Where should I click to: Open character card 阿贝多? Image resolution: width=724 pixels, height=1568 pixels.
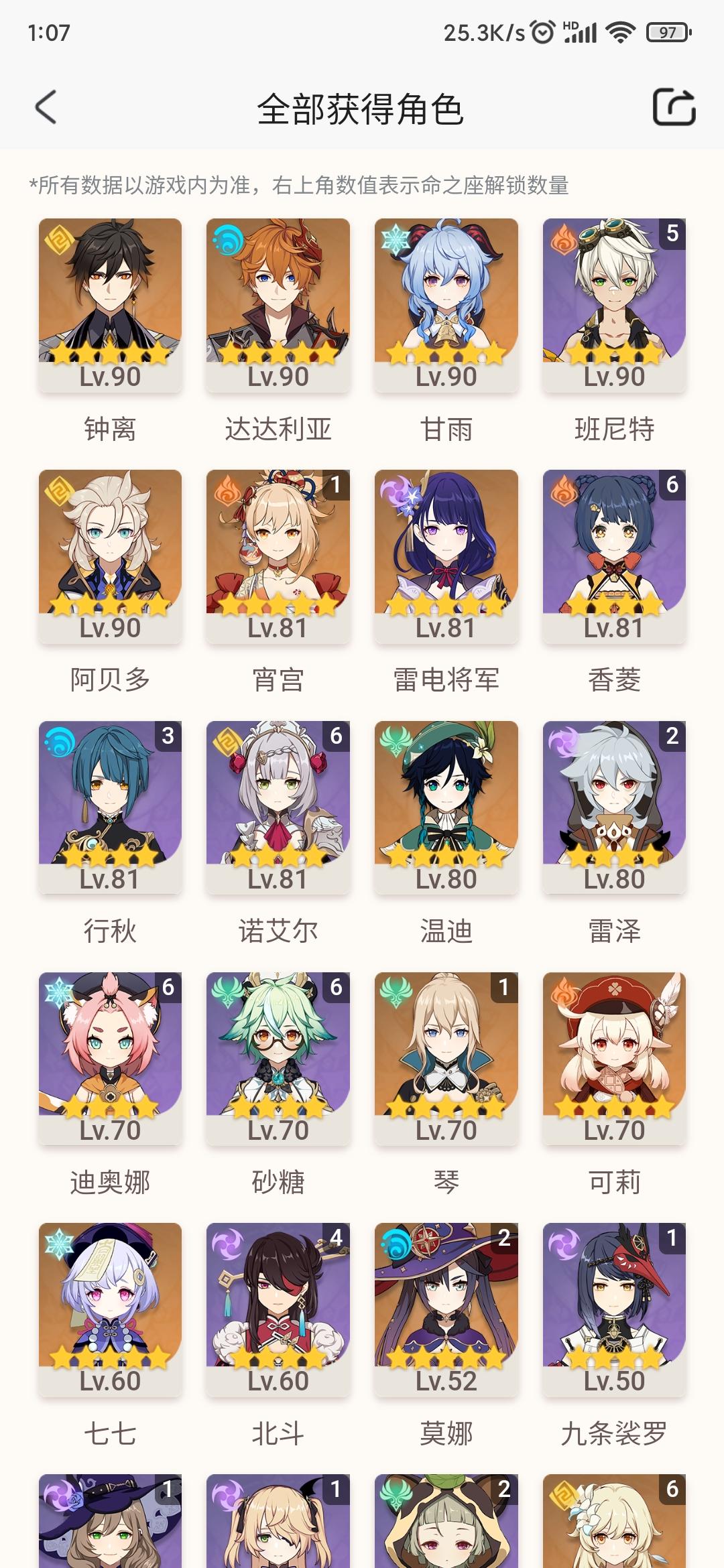110,556
